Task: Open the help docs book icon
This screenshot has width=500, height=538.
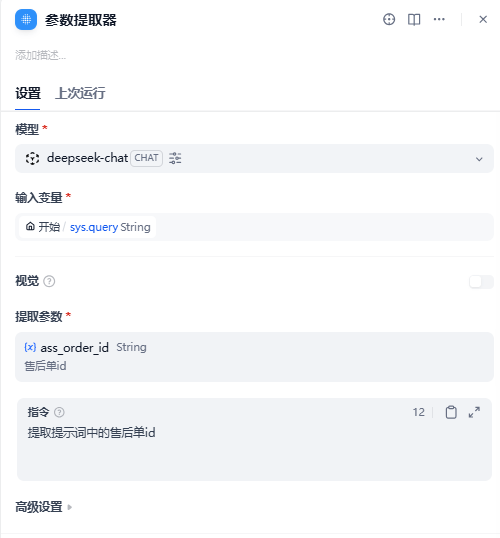Action: click(414, 20)
